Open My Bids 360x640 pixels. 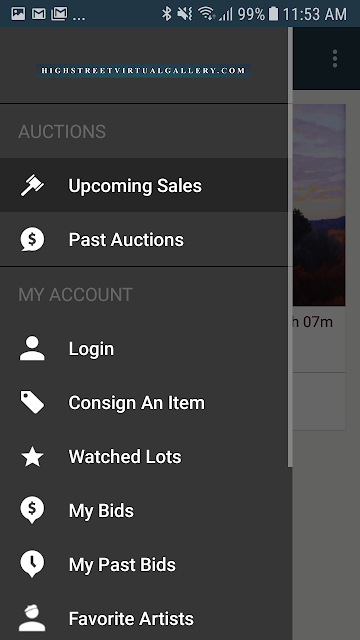point(144,511)
